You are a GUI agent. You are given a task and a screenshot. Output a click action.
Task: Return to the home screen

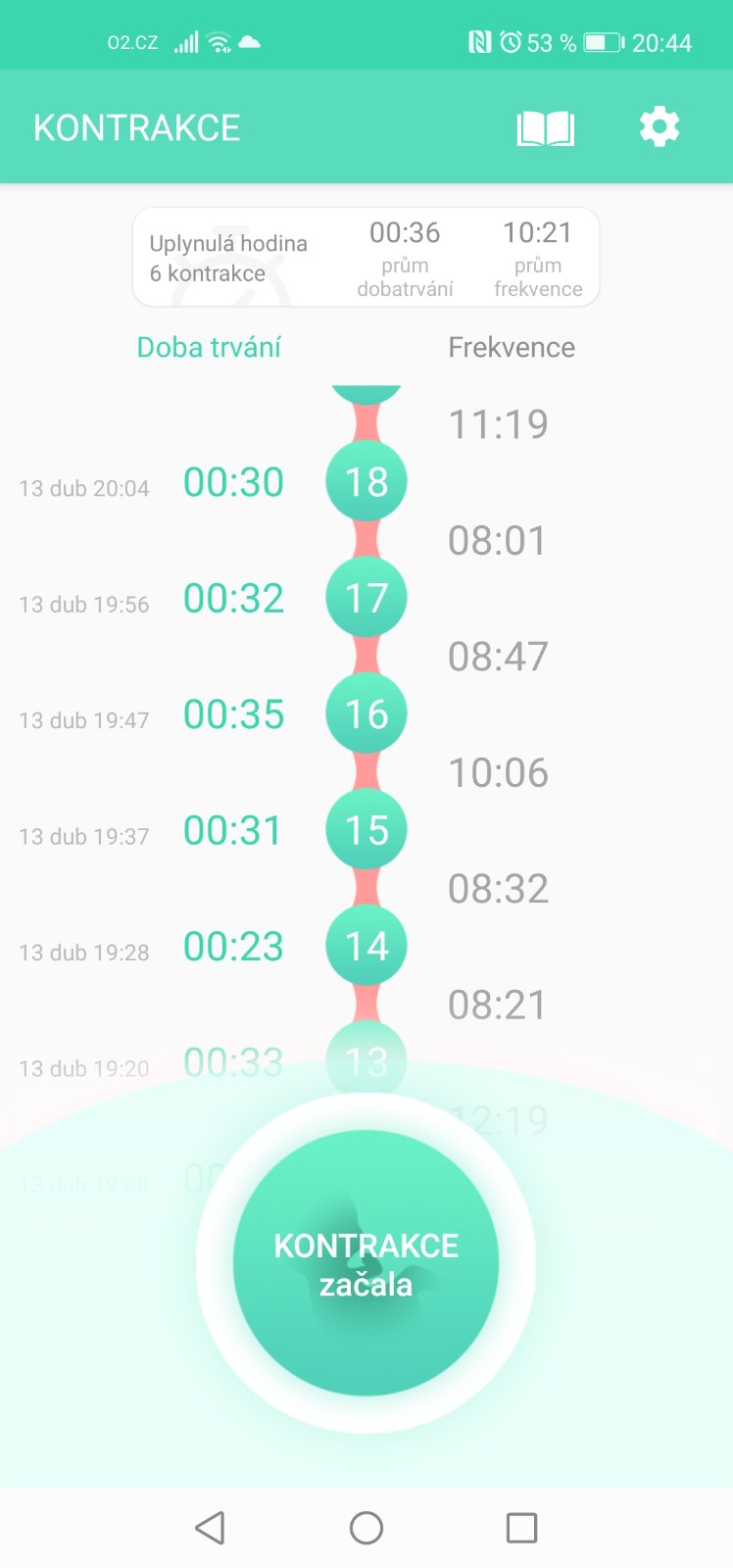pos(366,1527)
